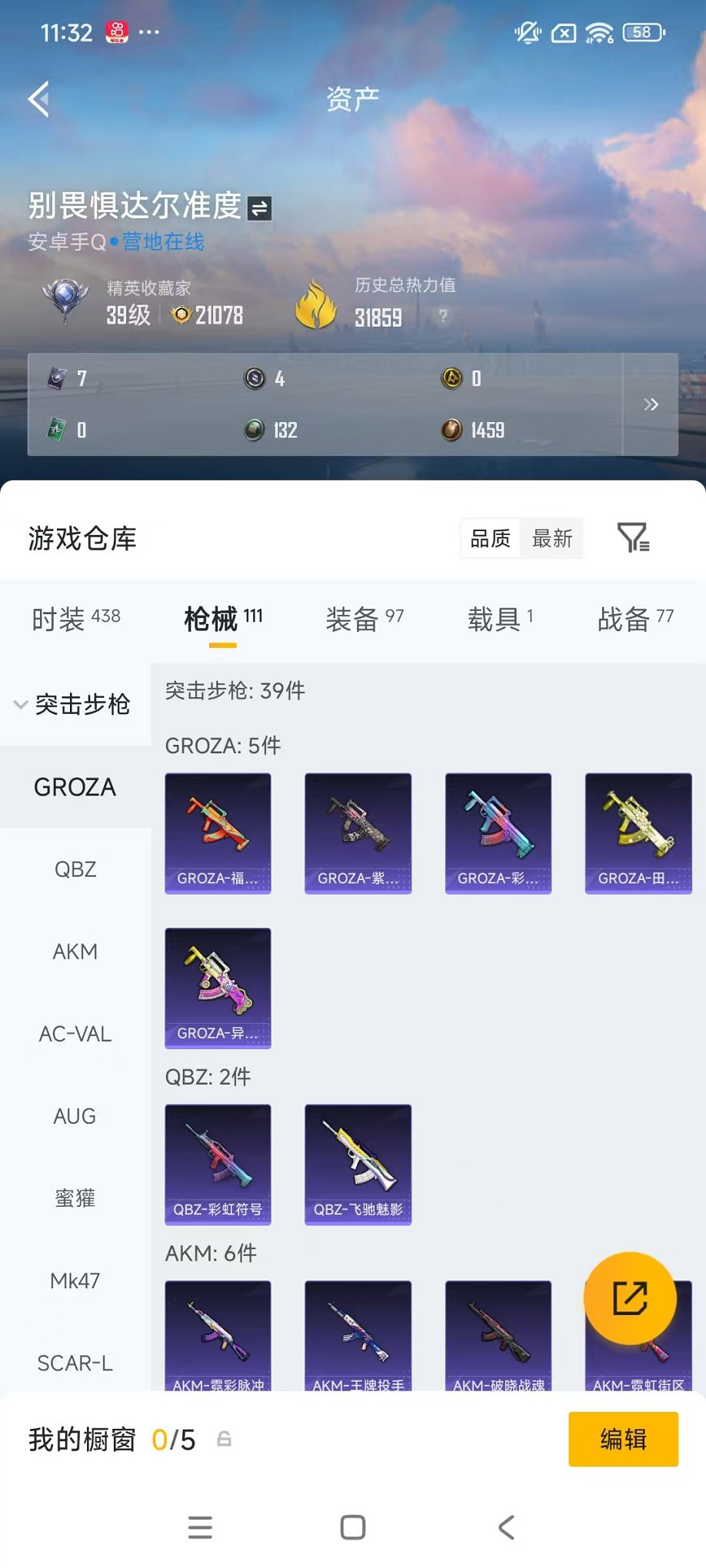Switch to the 装备 tab
The width and height of the screenshot is (706, 1568).
point(364,618)
